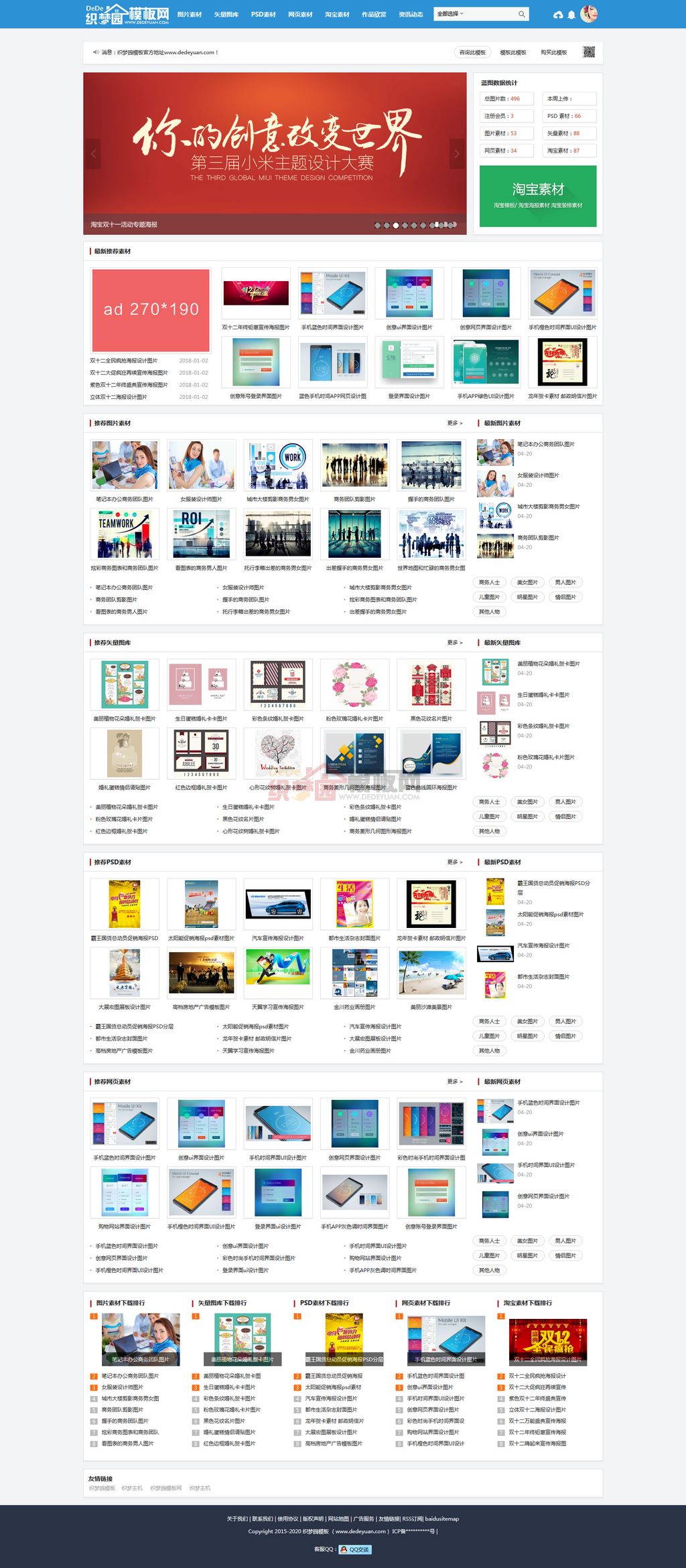This screenshot has height=1568, width=686.
Task: Tap the 购买此模板 link
Action: [x=553, y=52]
